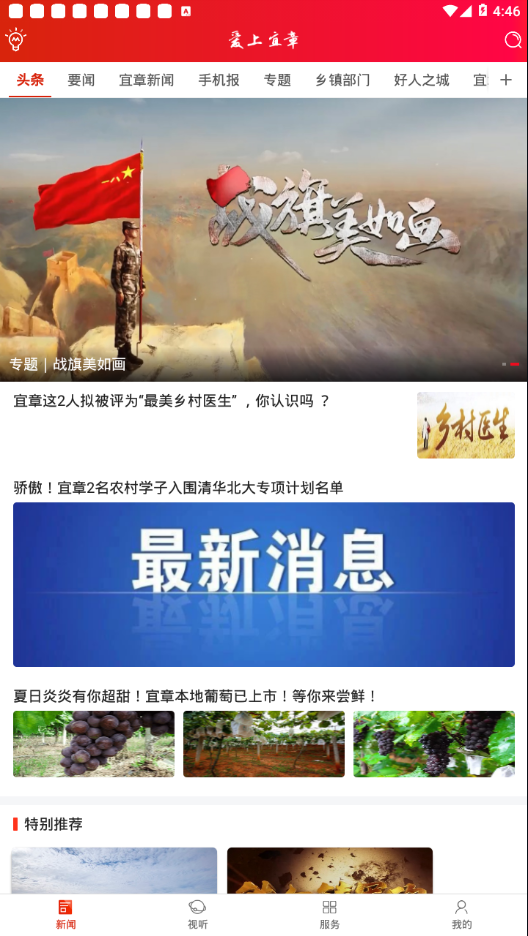This screenshot has height=936, width=528.
Task: Read the 宜章本地葡萄已上市 article
Action: [x=264, y=732]
